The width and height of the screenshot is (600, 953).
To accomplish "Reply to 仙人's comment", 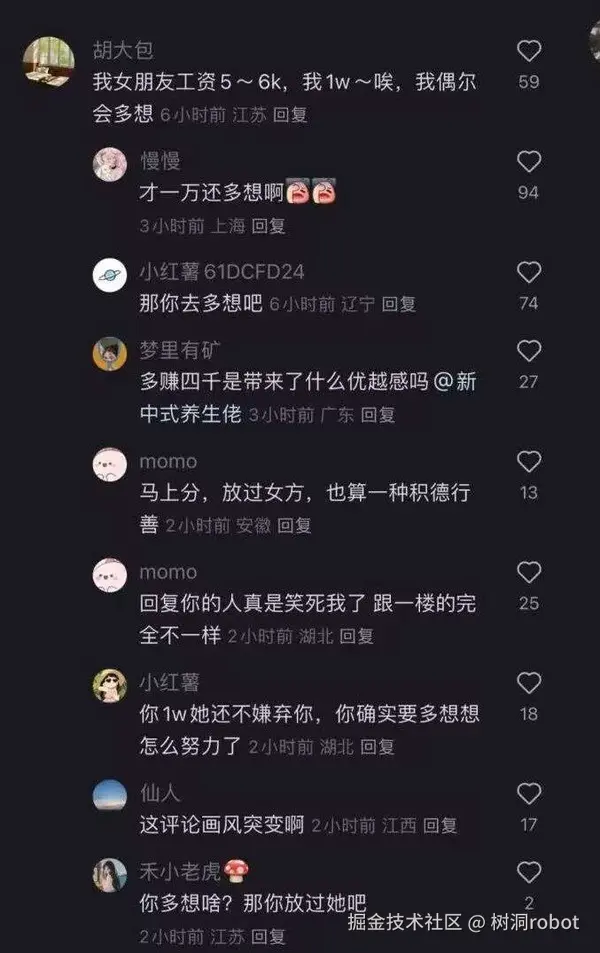I will click(440, 825).
